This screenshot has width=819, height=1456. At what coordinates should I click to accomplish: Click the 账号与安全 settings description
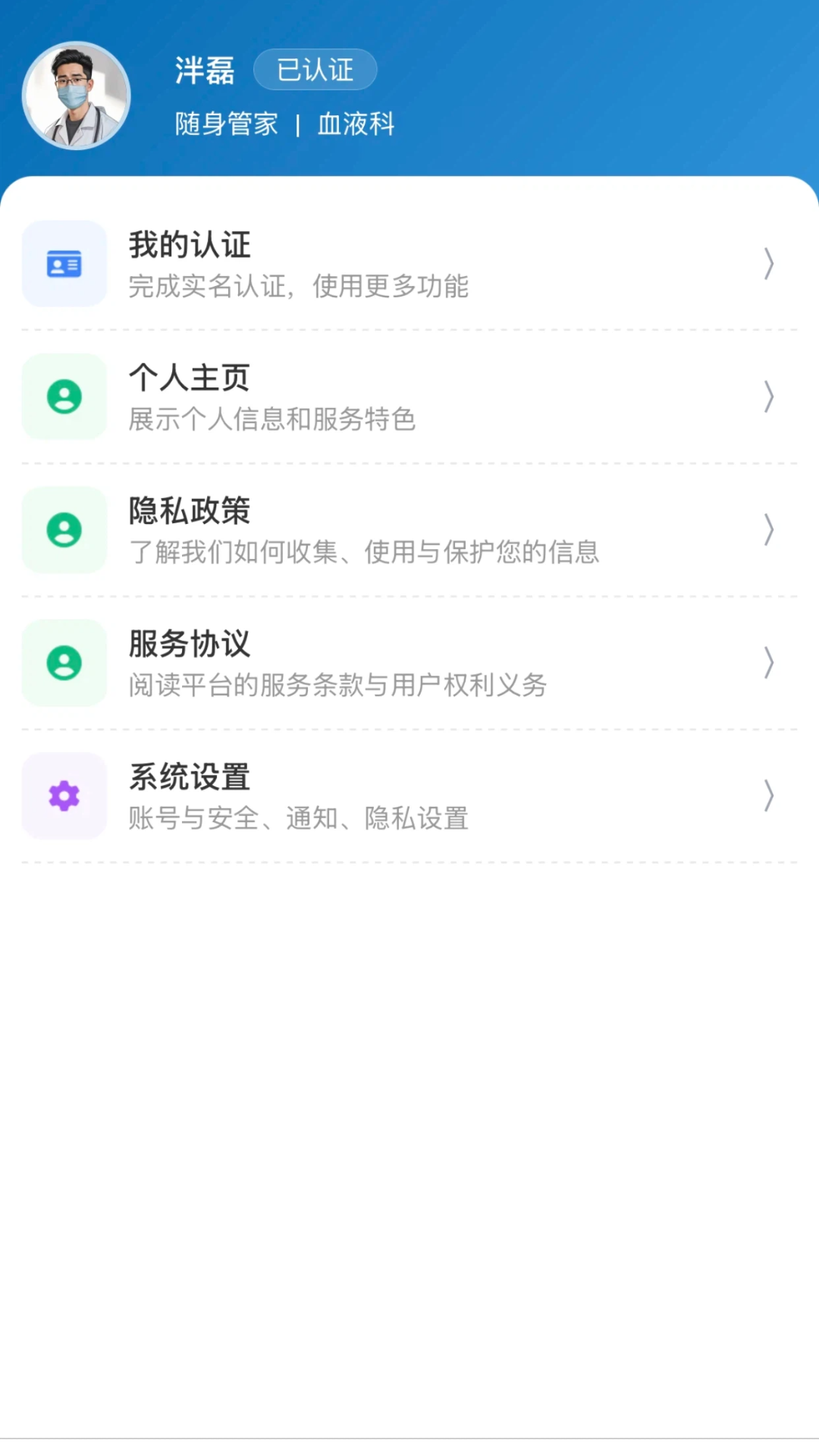pos(298,819)
